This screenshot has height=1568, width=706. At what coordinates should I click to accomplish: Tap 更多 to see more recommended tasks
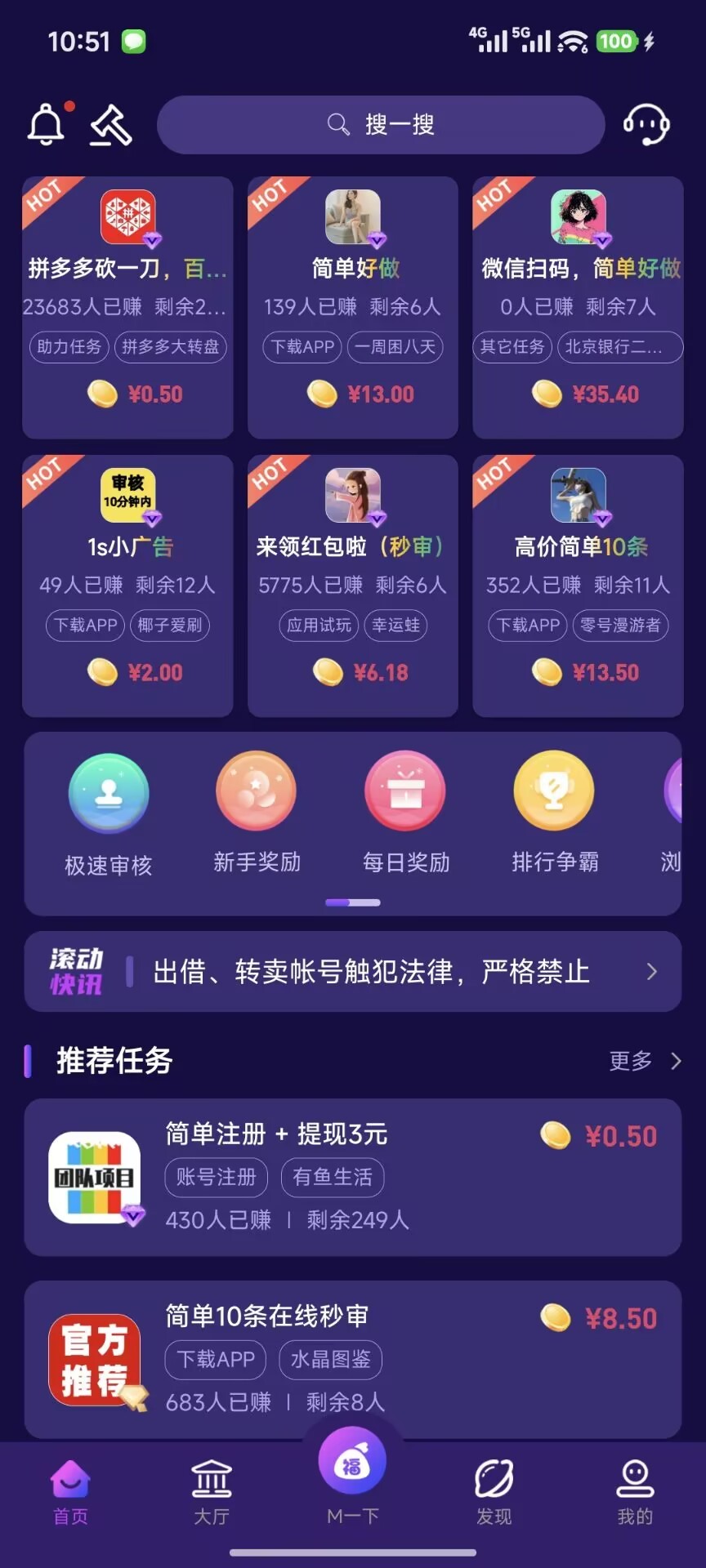644,1061
